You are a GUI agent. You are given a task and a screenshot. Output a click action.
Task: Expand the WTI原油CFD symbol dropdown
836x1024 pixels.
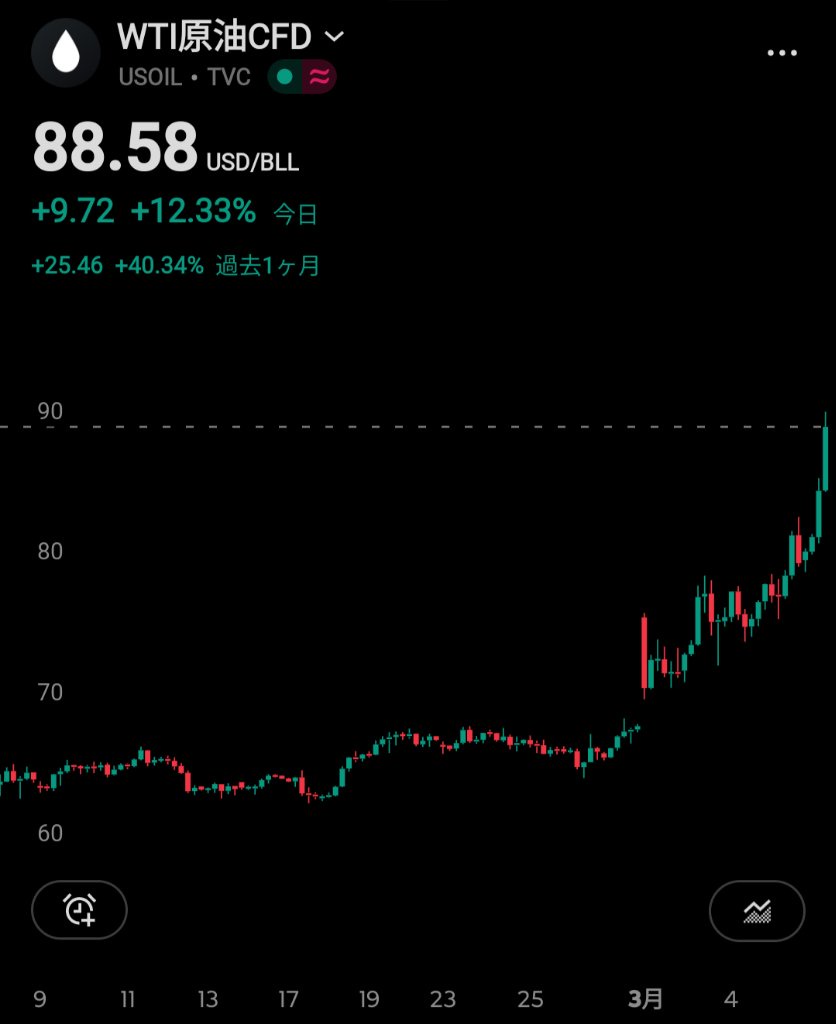(x=335, y=37)
